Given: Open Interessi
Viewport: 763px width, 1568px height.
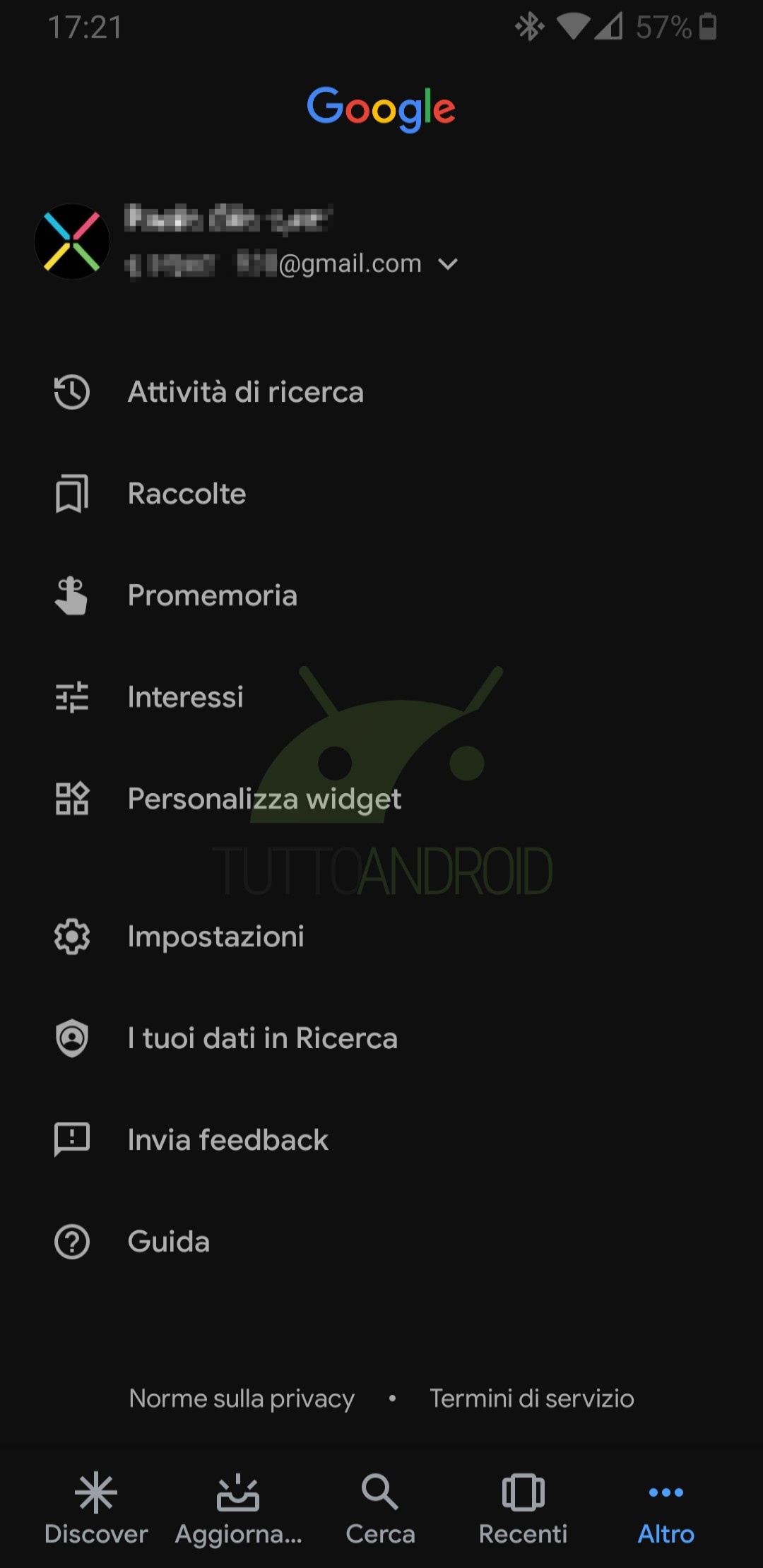Looking at the screenshot, I should tap(381, 697).
